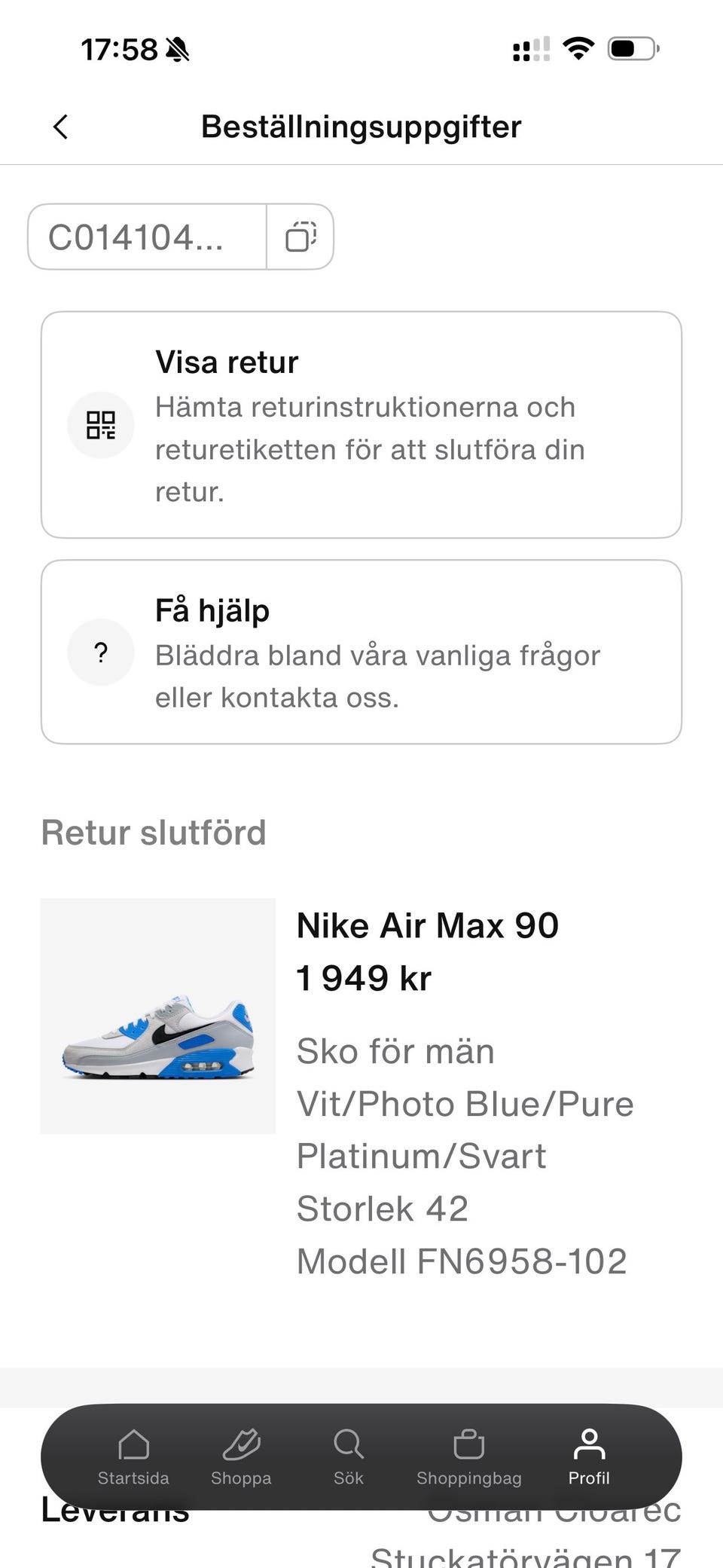The height and width of the screenshot is (1568, 723).
Task: Go to the Sök tab
Action: point(349,1456)
